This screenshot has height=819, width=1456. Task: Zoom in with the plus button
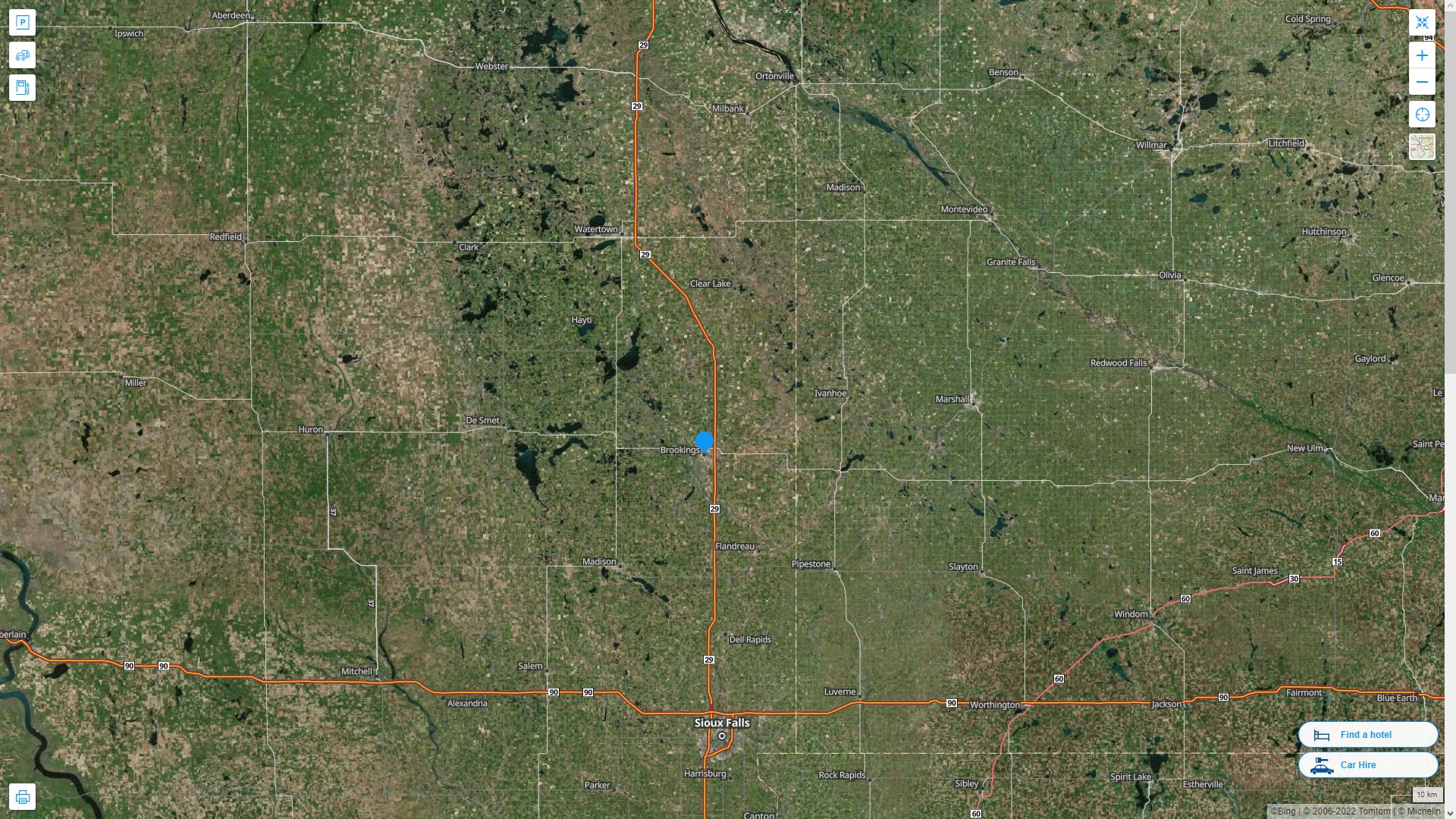point(1422,55)
